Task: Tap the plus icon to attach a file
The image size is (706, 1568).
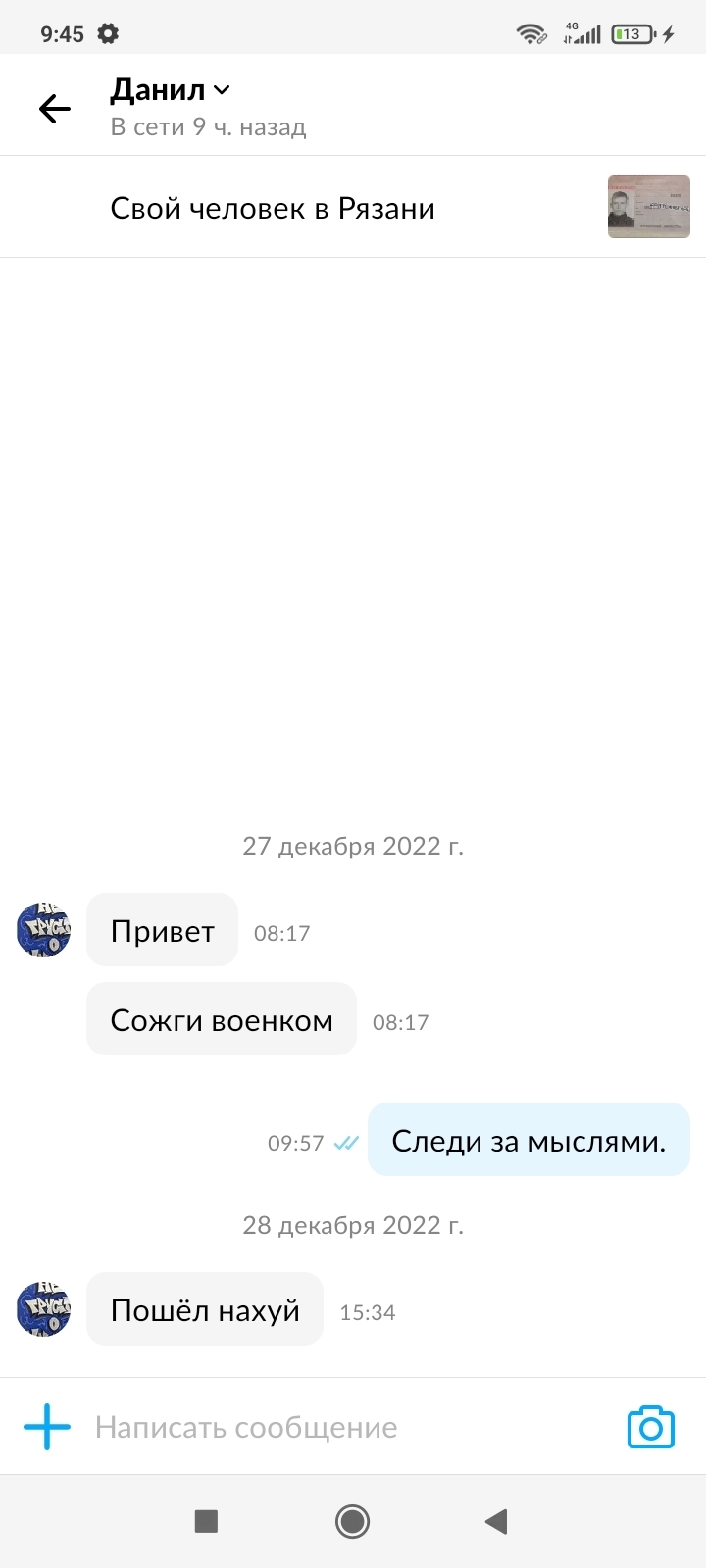Action: pos(47,1427)
